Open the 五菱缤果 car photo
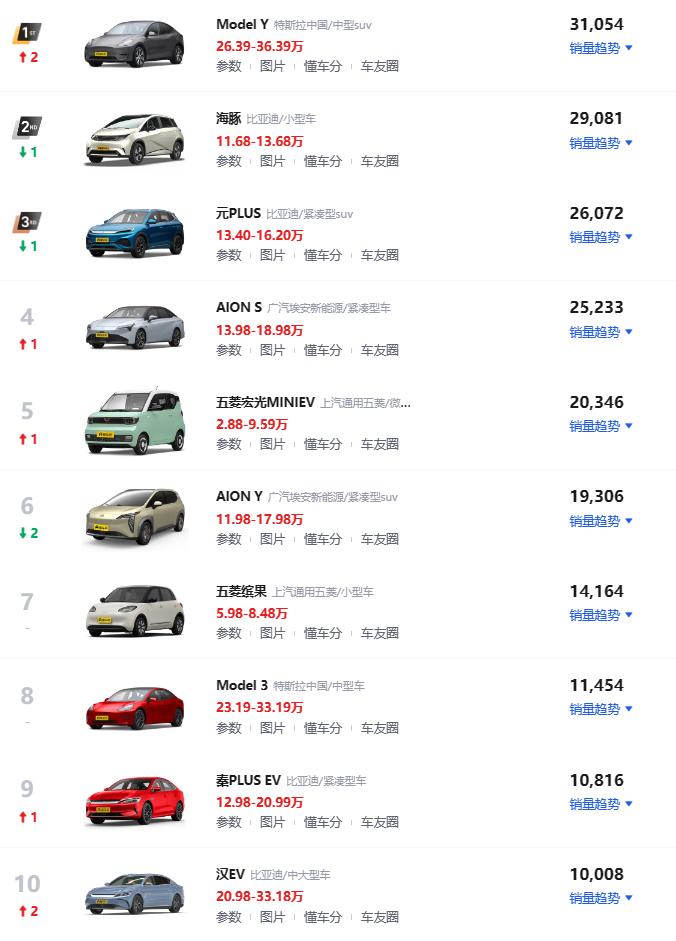 [135, 609]
